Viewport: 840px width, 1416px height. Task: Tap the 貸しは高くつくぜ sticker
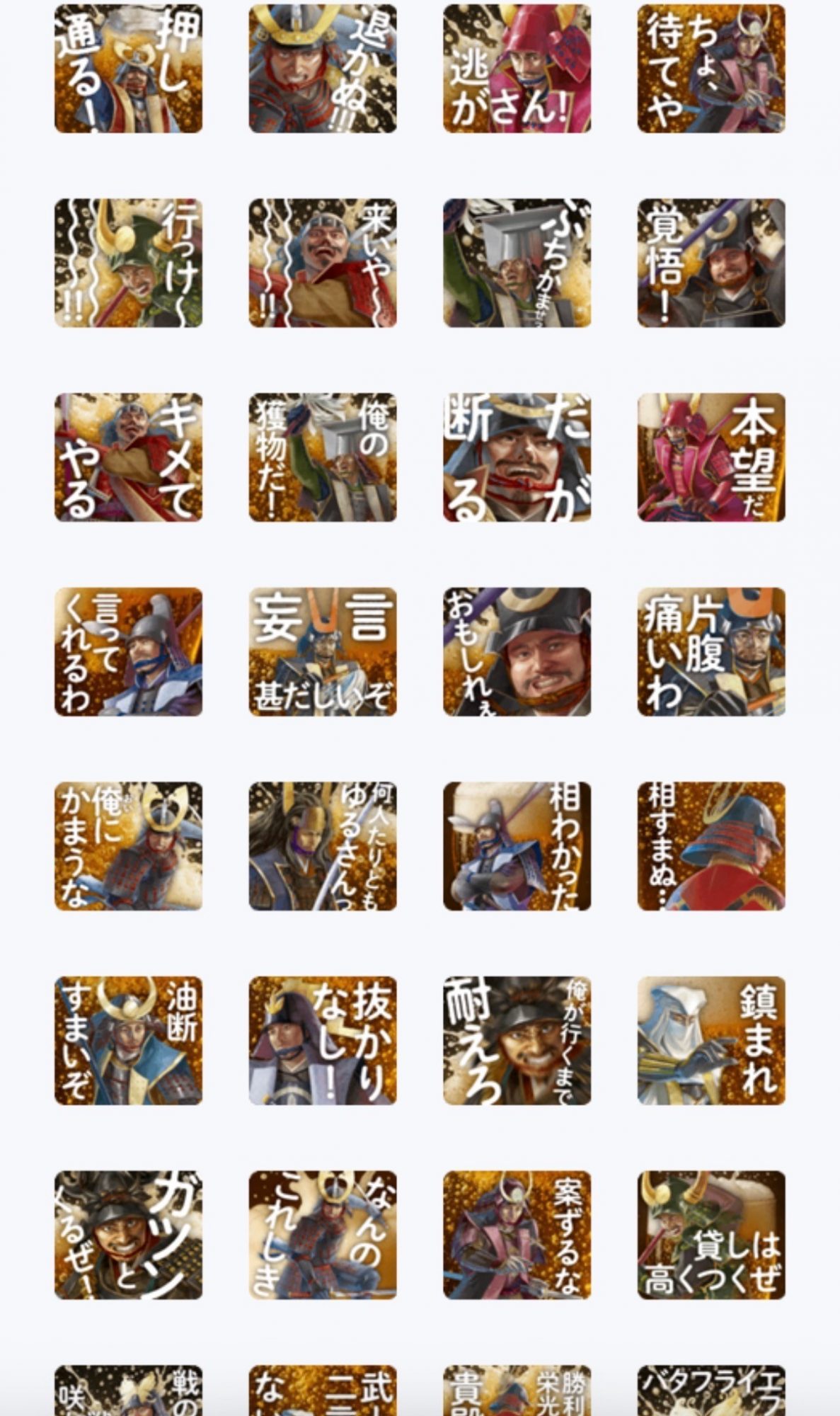coord(711,1235)
